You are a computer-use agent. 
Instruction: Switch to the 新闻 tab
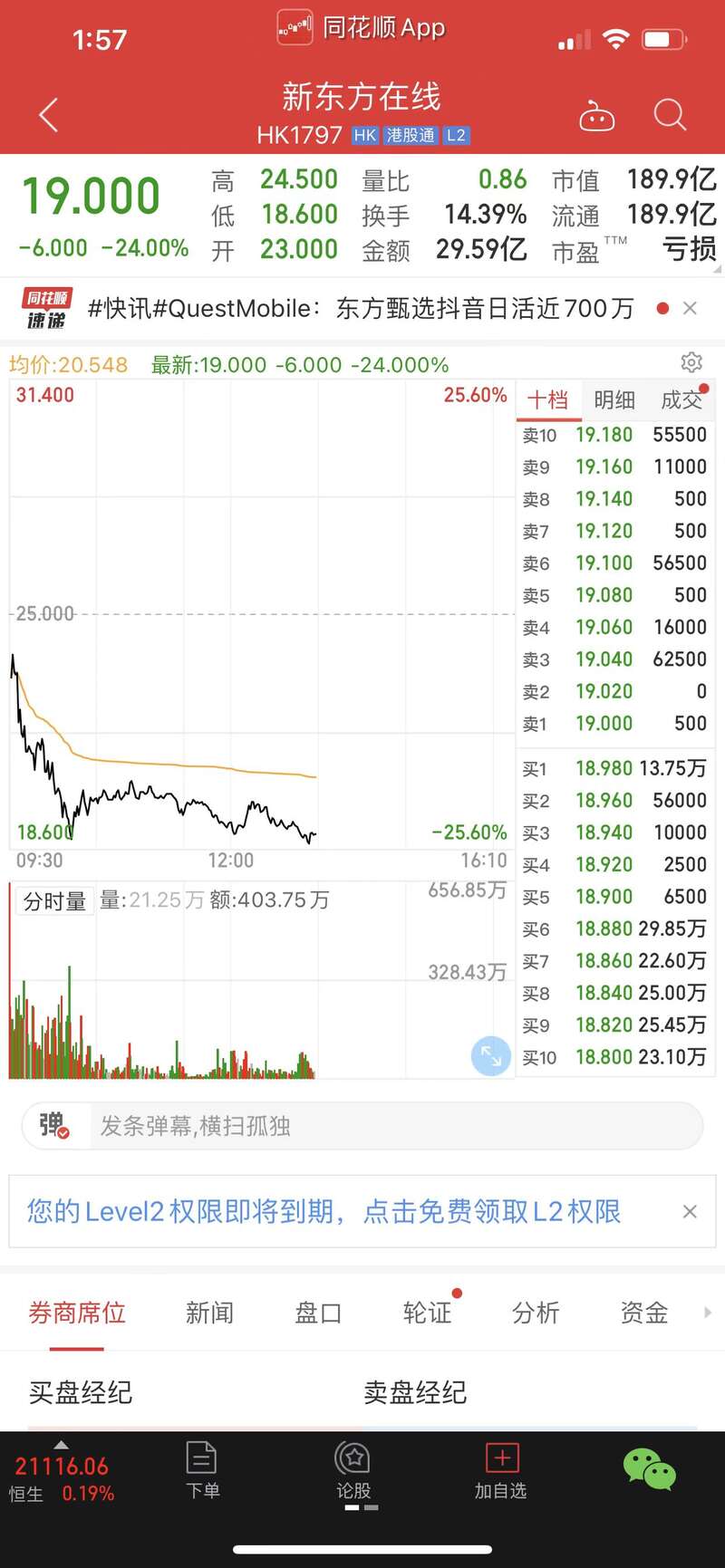209,1313
